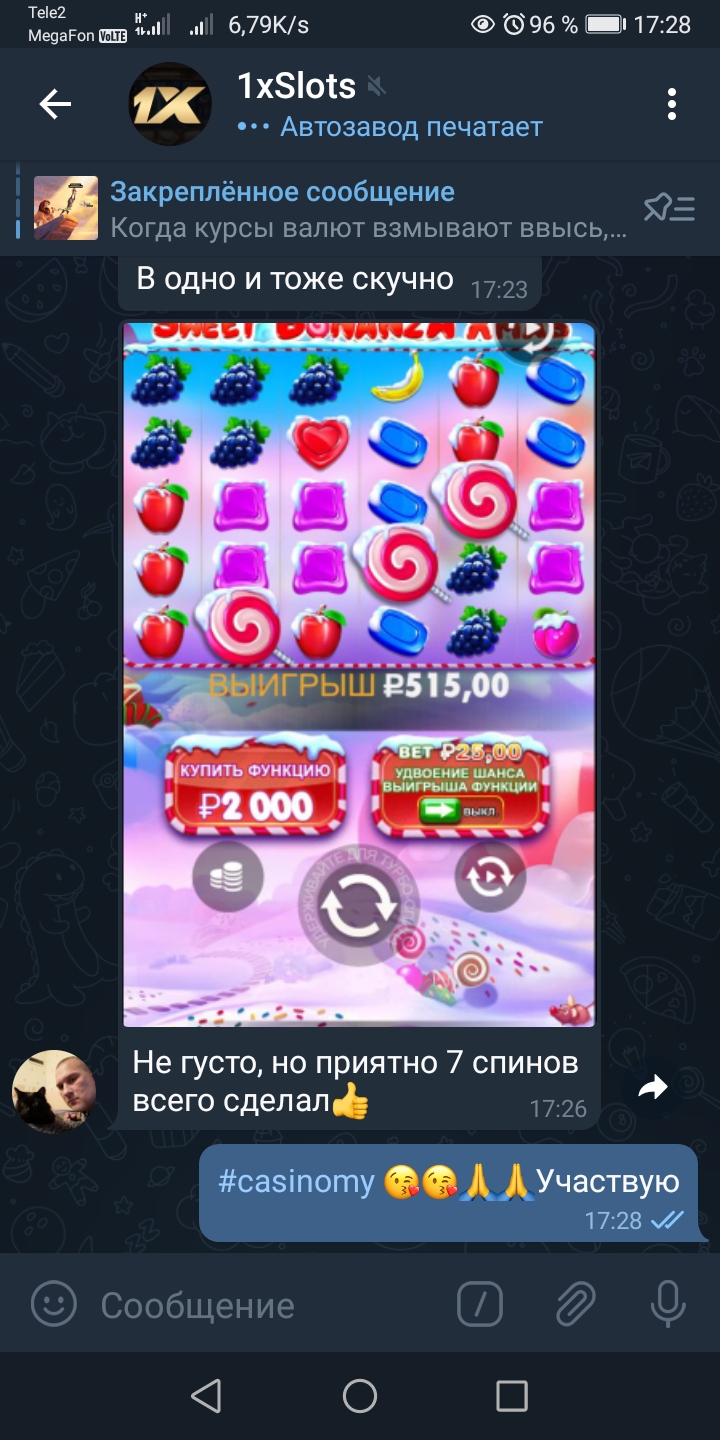Open the emoji picker
720x1440 pixels.
coord(54,1304)
